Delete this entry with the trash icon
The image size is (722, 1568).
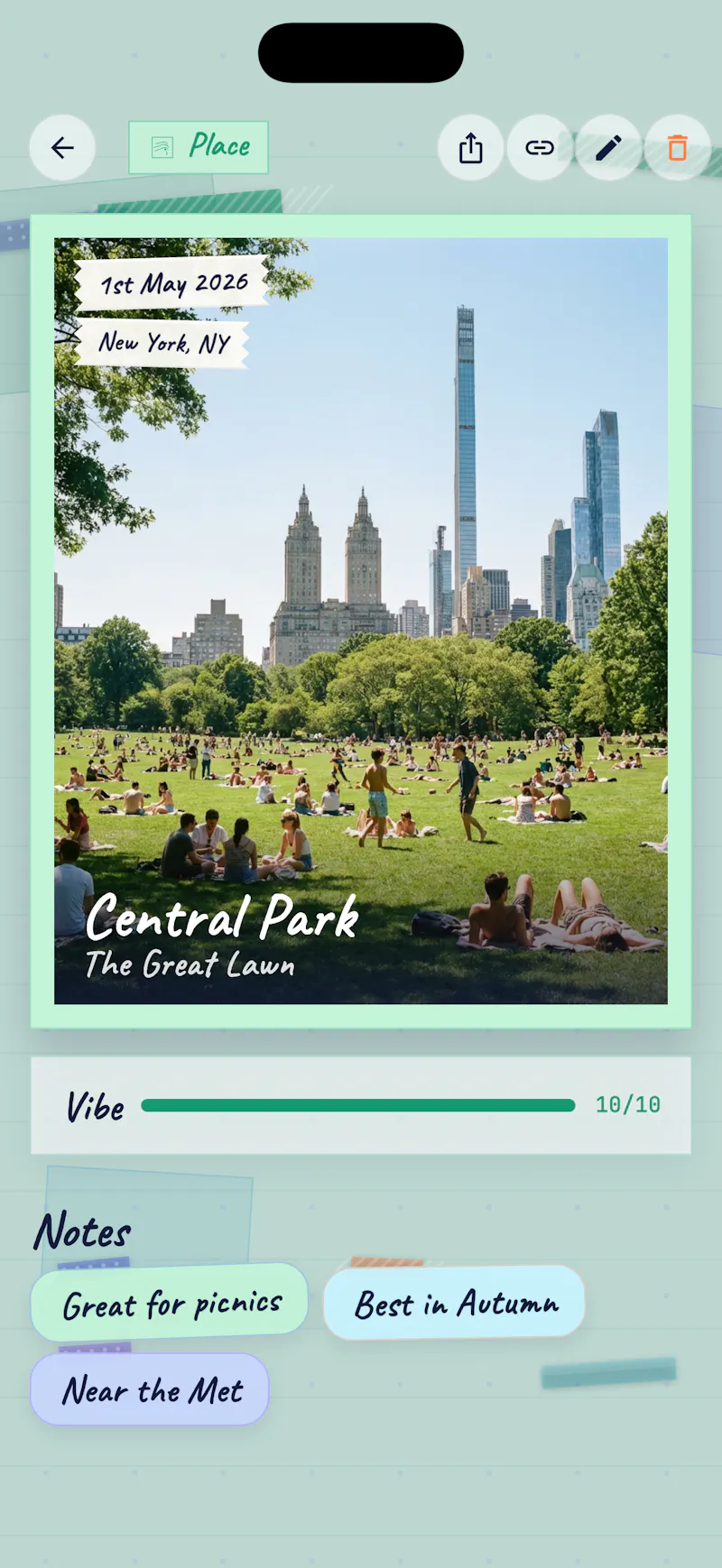(x=678, y=147)
